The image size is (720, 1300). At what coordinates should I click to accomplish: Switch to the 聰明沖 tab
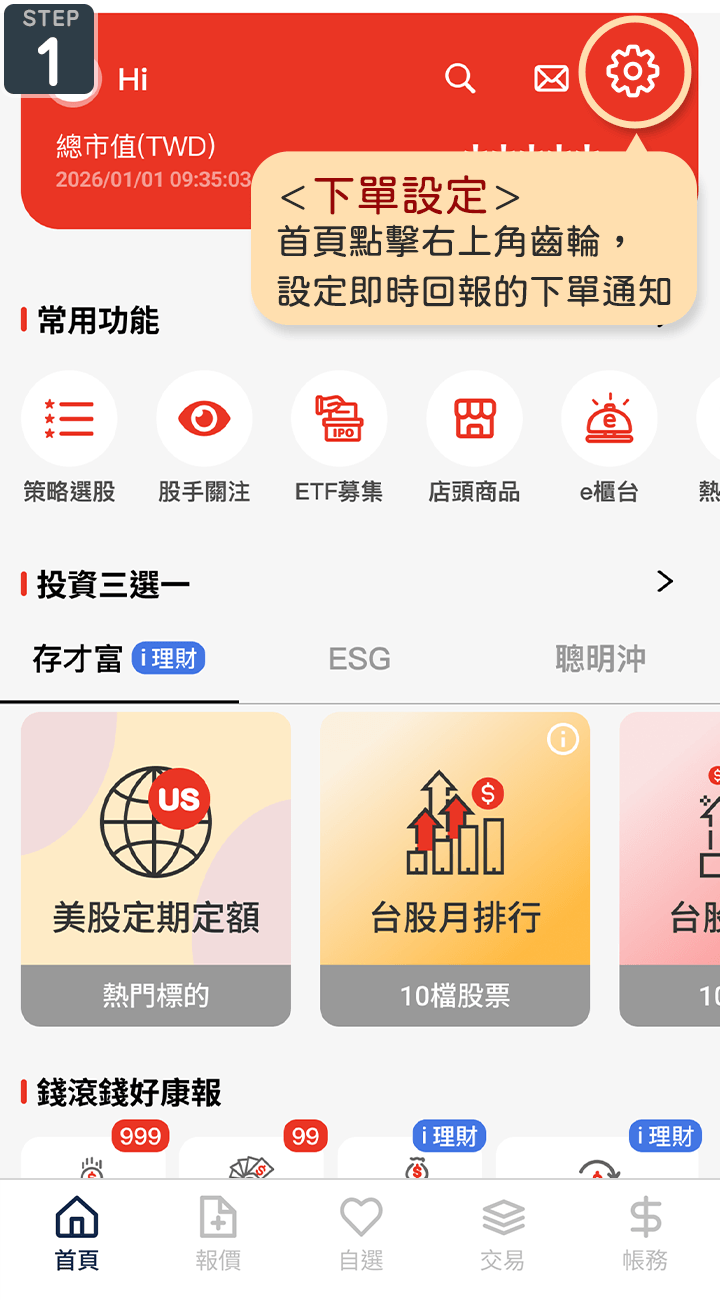tap(600, 659)
